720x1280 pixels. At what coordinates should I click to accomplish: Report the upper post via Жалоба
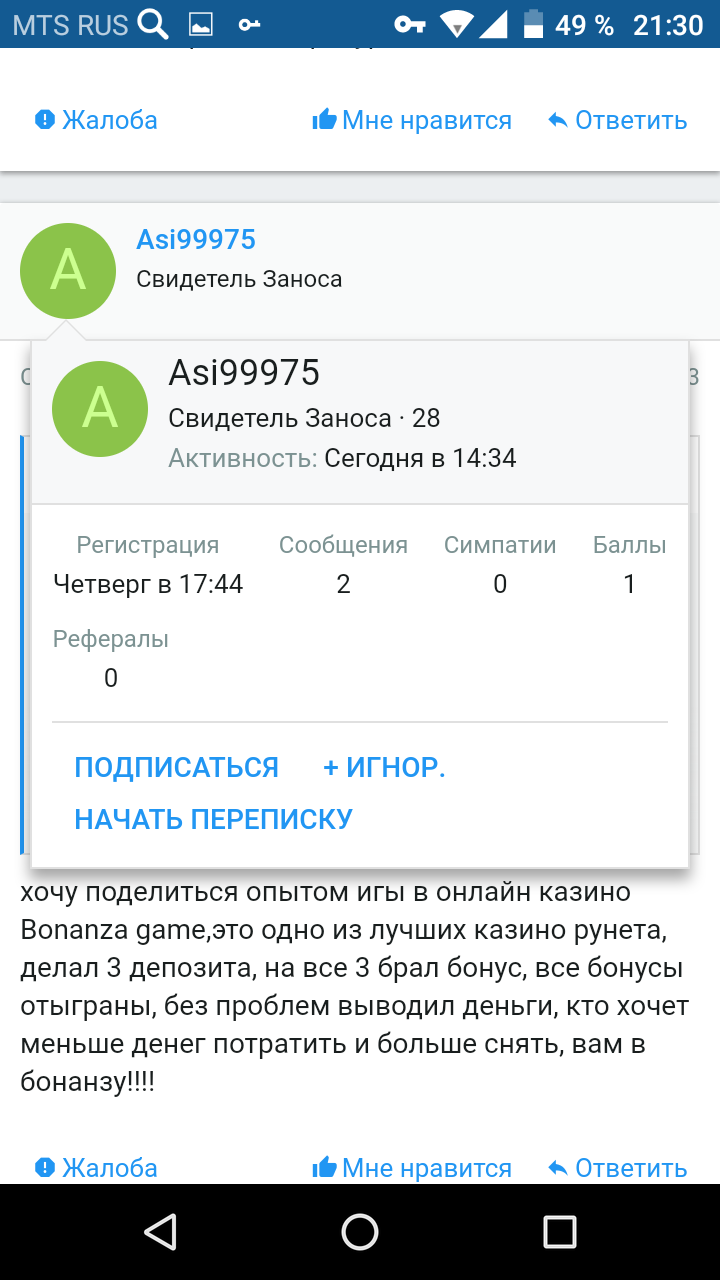tap(97, 121)
